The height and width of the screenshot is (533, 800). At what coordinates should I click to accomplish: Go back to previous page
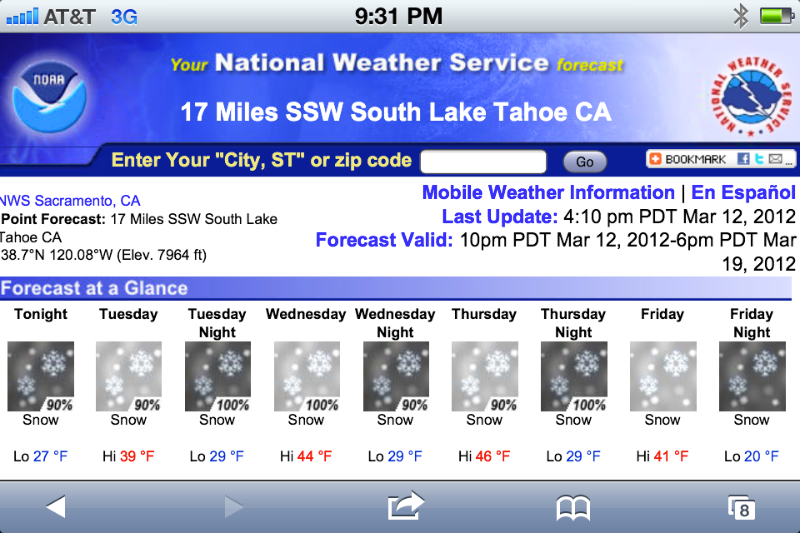tap(55, 507)
